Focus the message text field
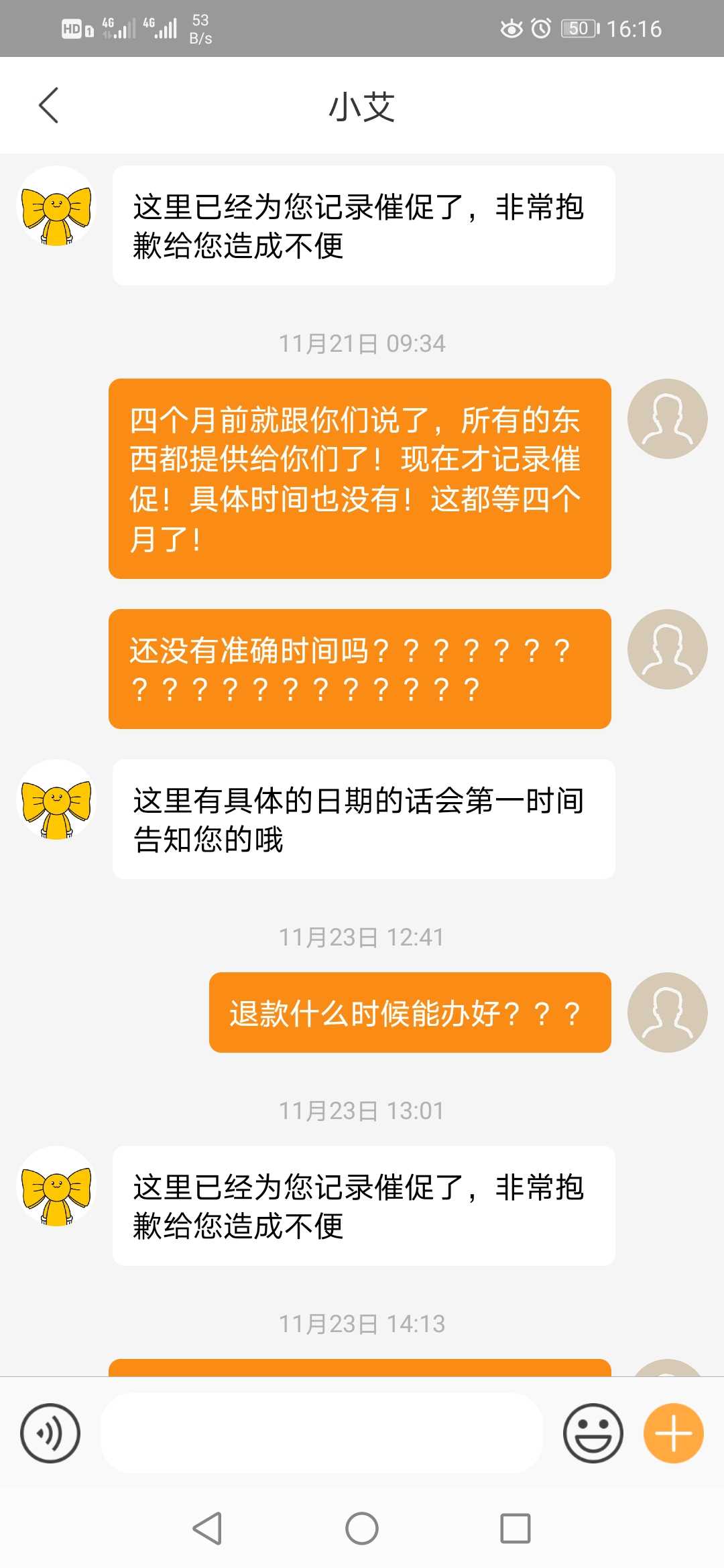Image resolution: width=724 pixels, height=1568 pixels. [322, 1433]
